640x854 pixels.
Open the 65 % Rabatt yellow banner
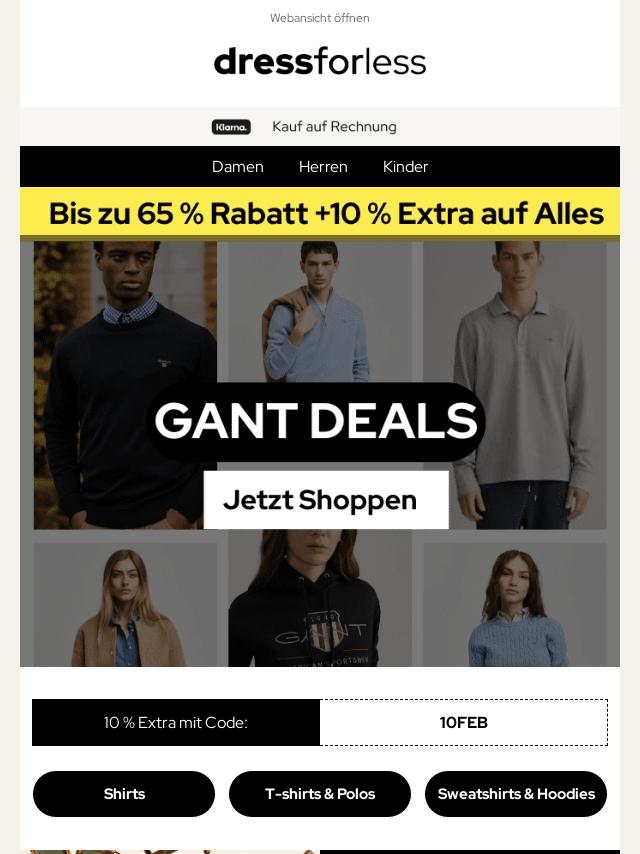(x=320, y=214)
